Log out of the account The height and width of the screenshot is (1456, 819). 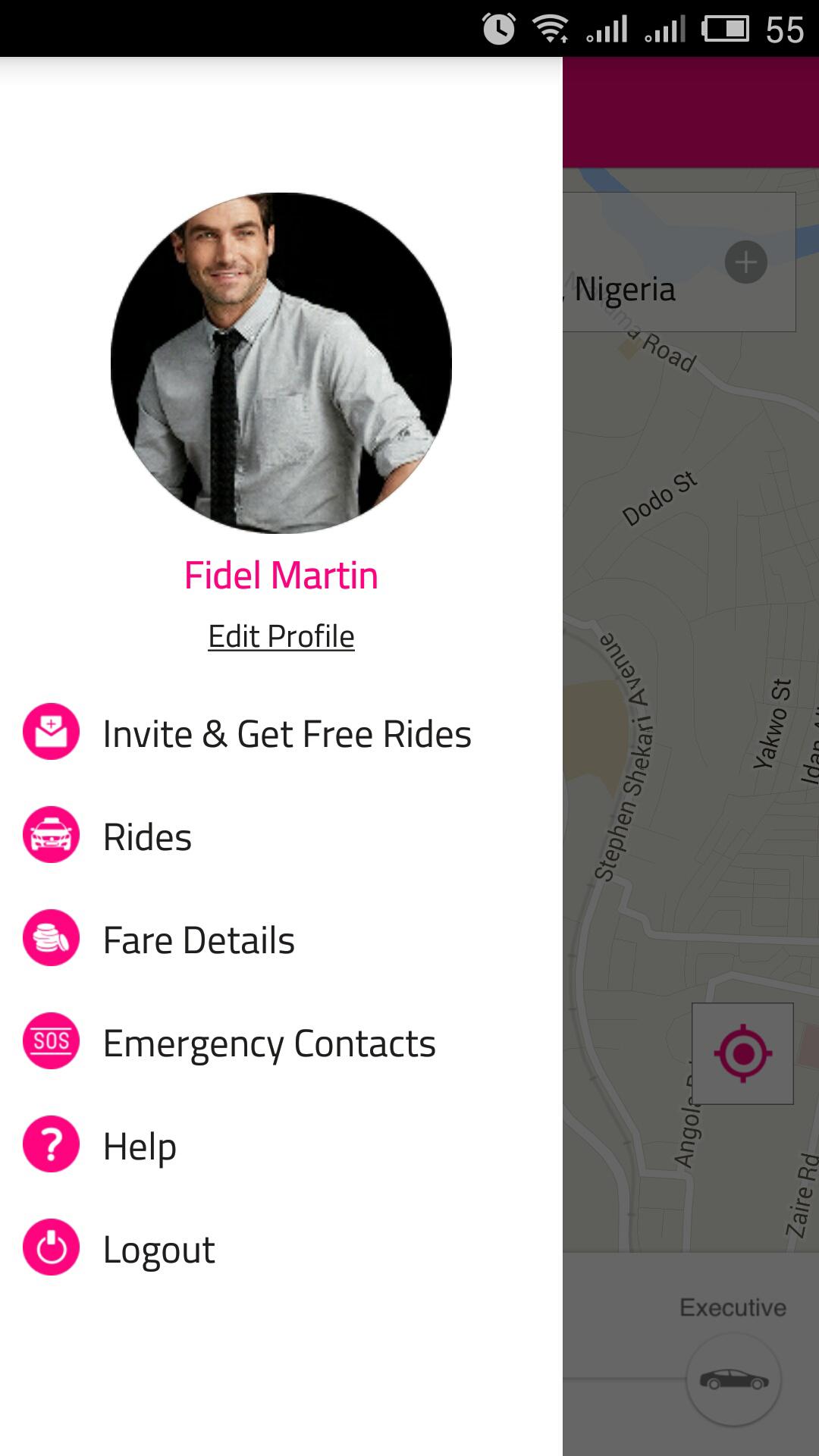158,1250
